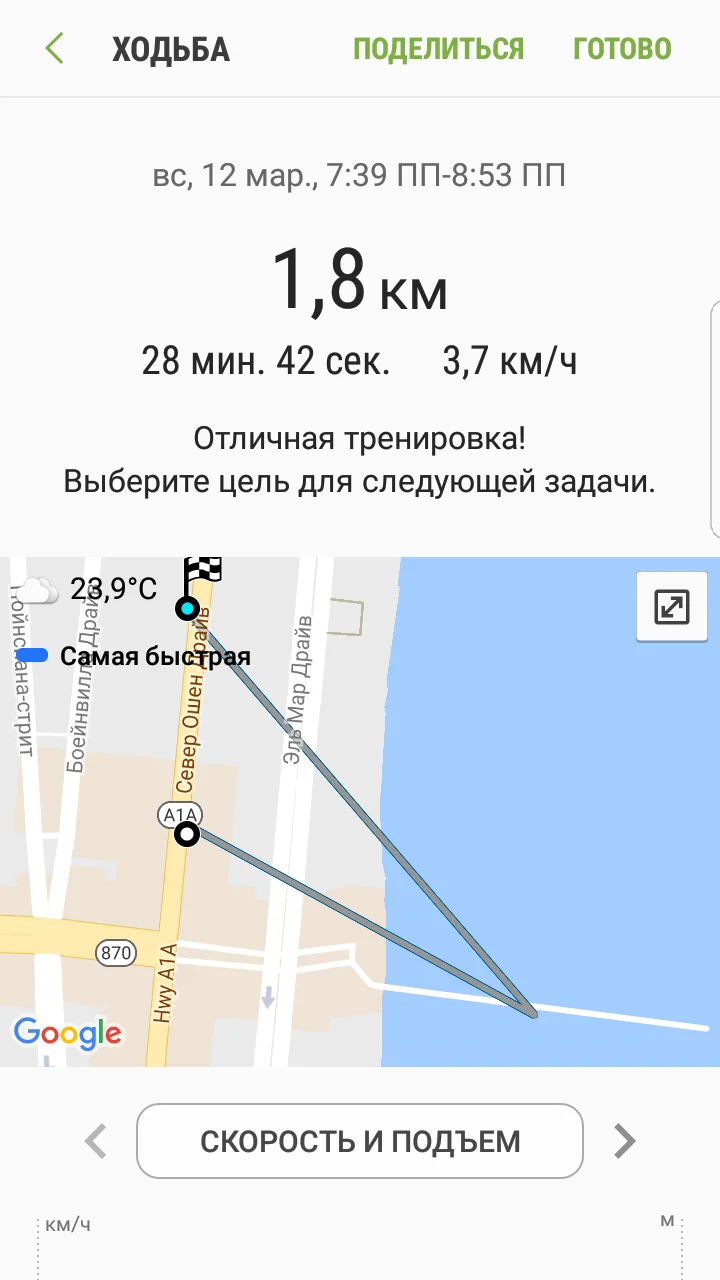
Task: Show the previous chart with left arrow
Action: pyautogui.click(x=96, y=1141)
